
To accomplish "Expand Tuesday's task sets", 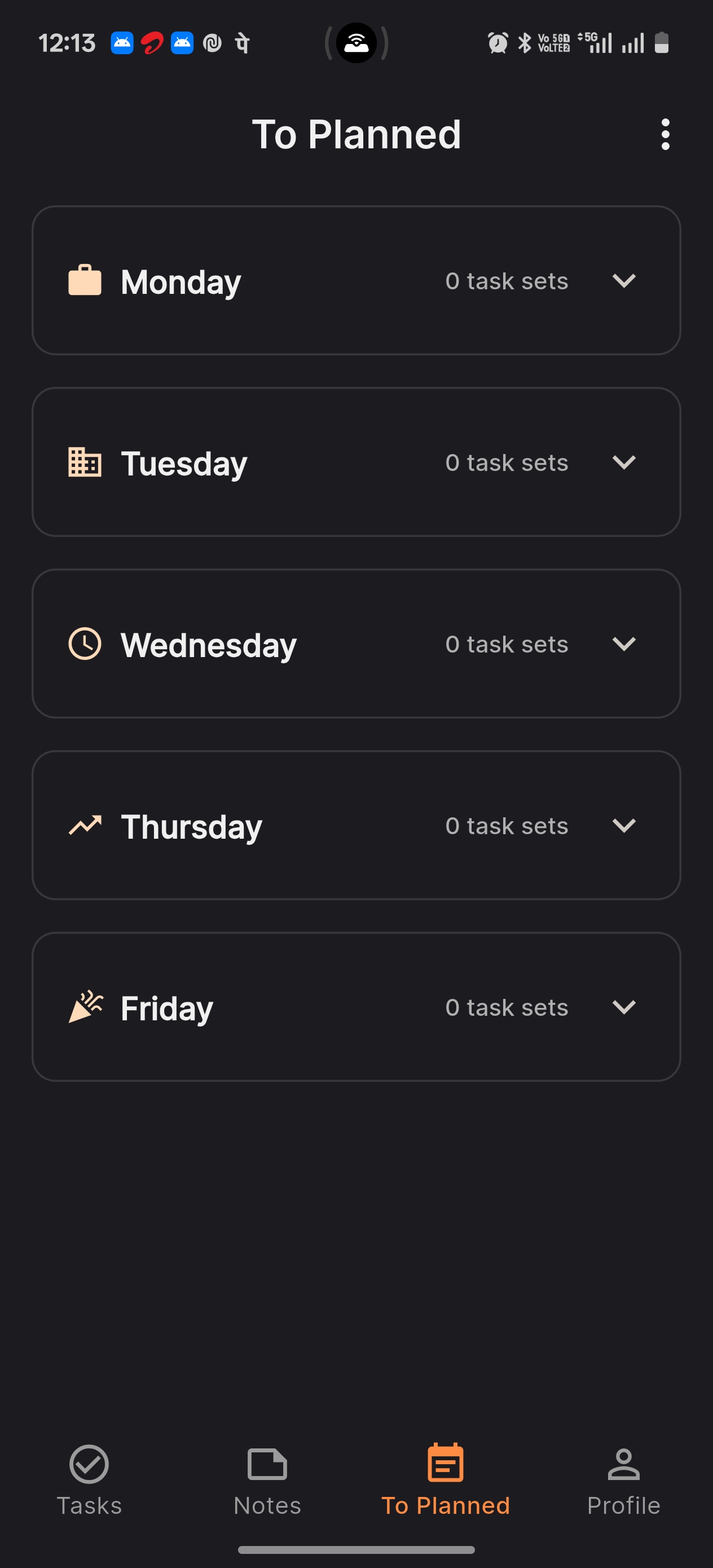I will 624,463.
